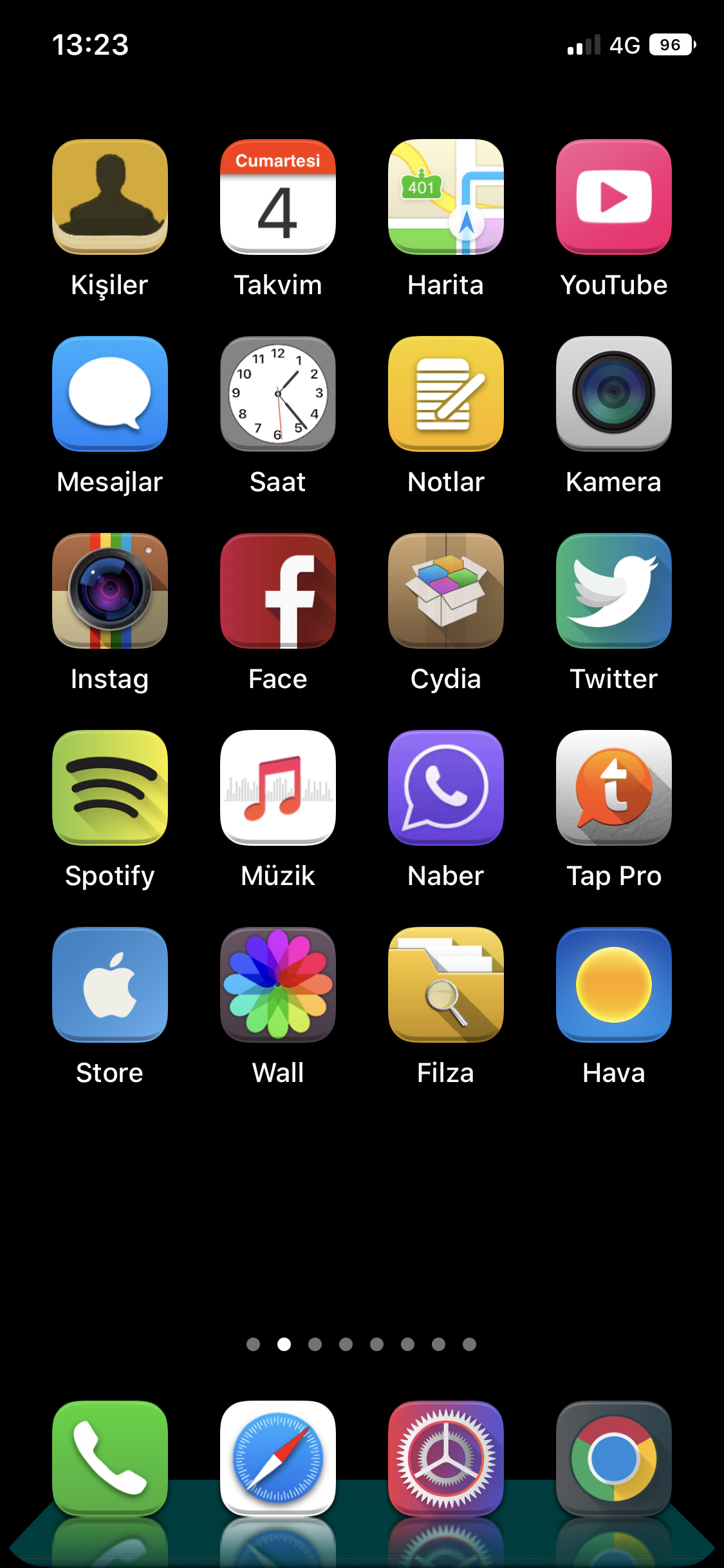Open Cydia package manager
The height and width of the screenshot is (1568, 724).
pos(445,591)
